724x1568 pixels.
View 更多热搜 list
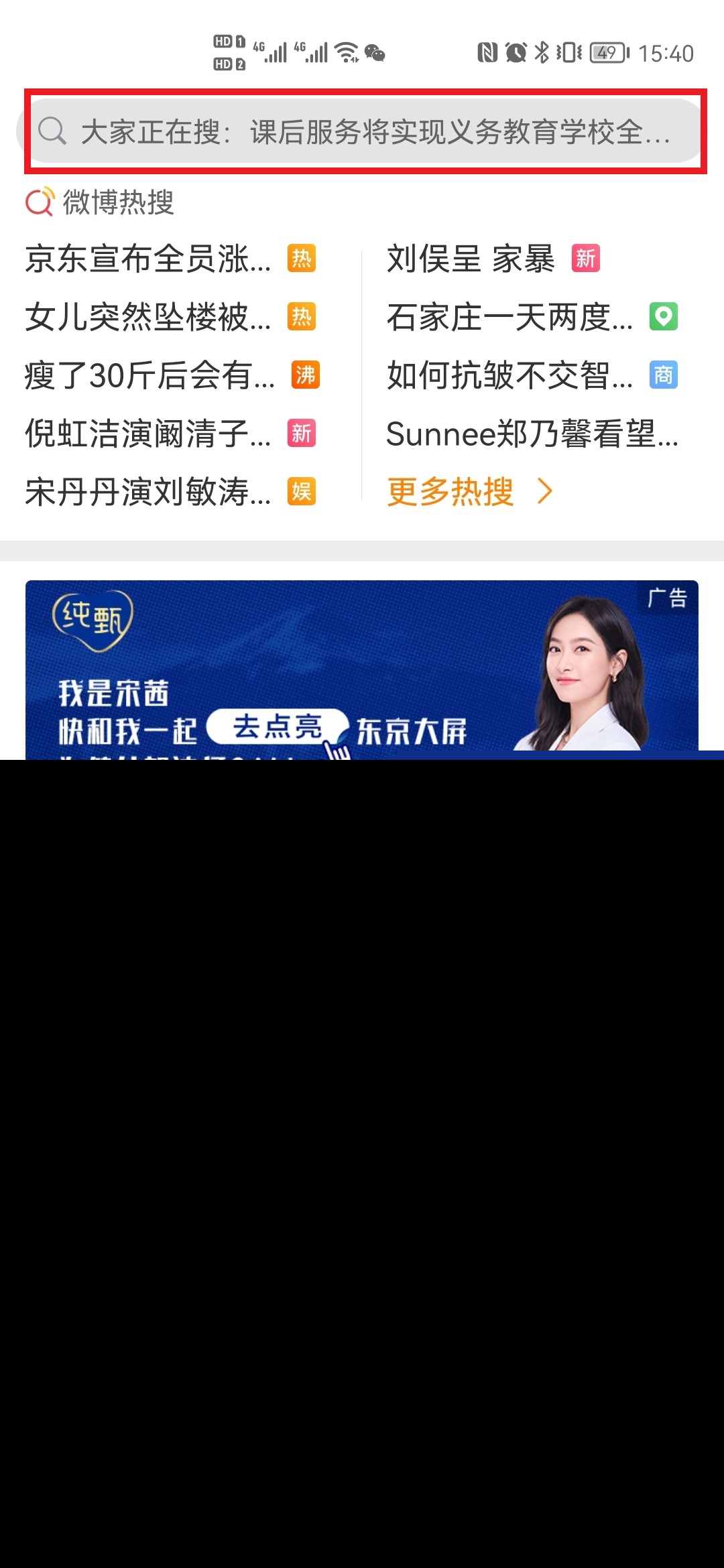tap(470, 492)
